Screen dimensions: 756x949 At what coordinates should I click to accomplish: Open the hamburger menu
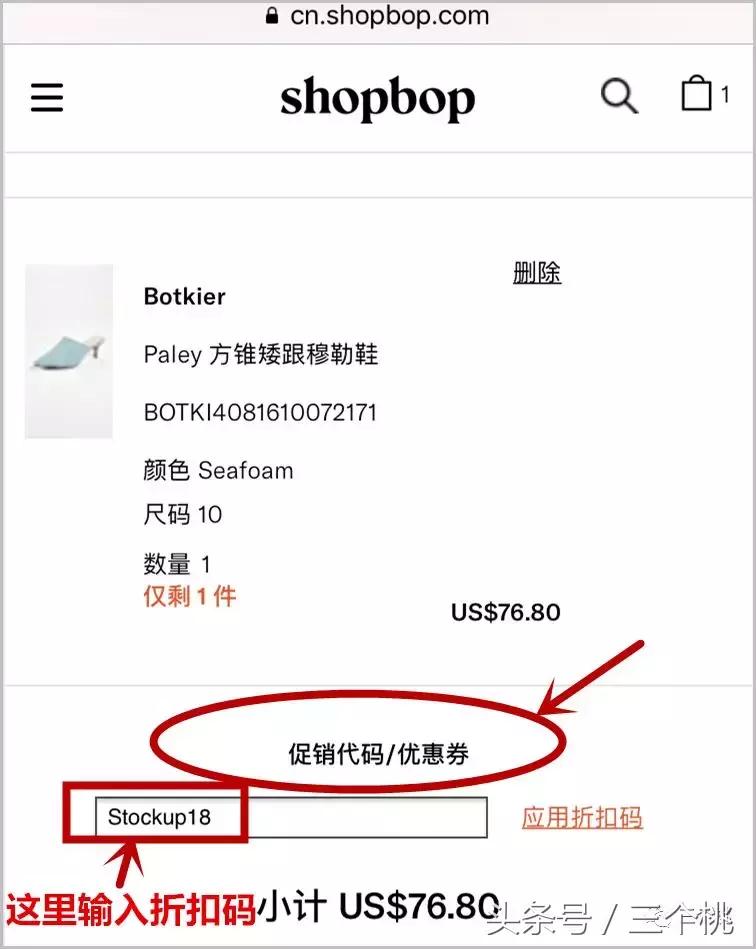[47, 97]
